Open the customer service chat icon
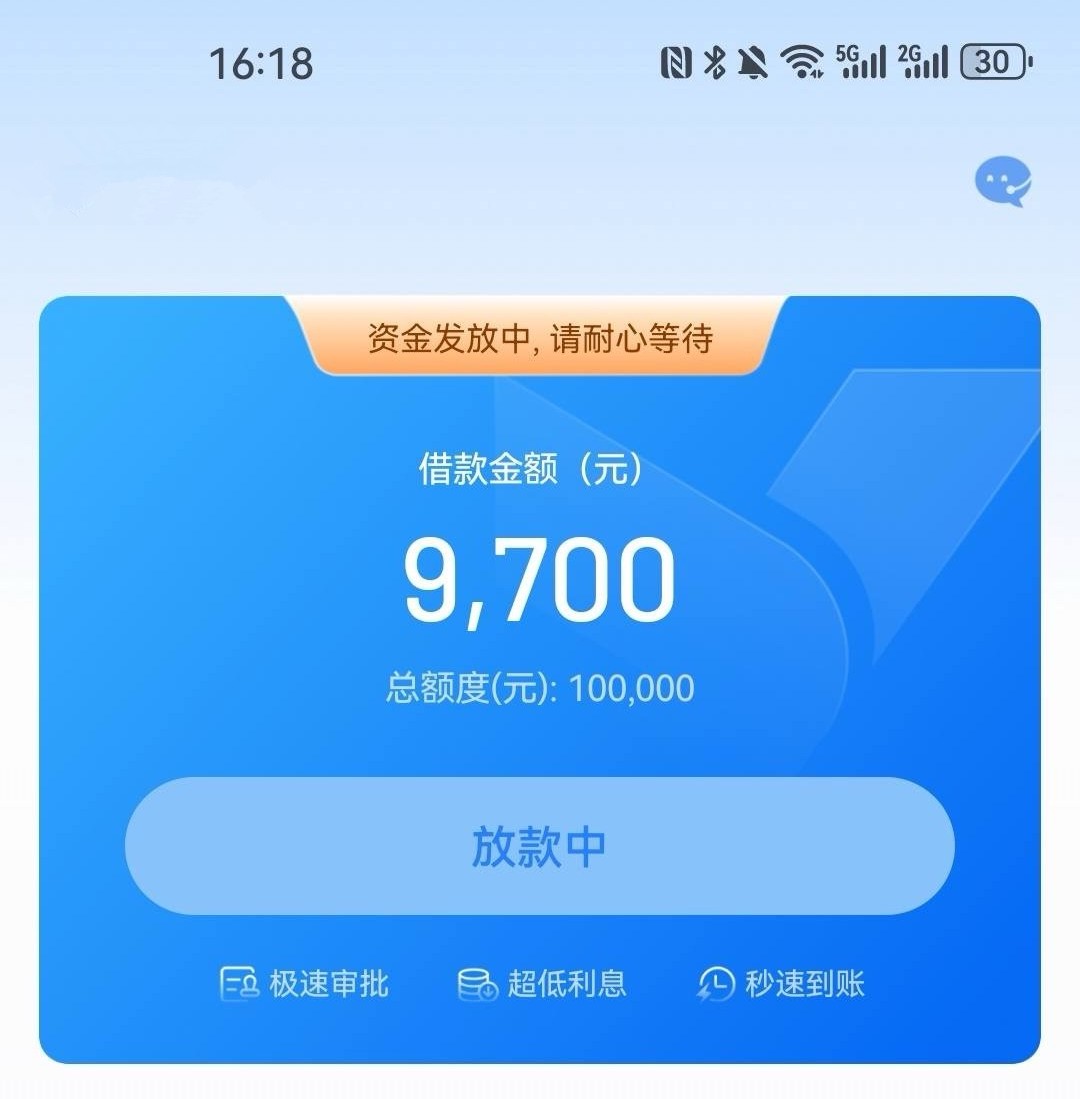Image resolution: width=1080 pixels, height=1099 pixels. click(1002, 183)
